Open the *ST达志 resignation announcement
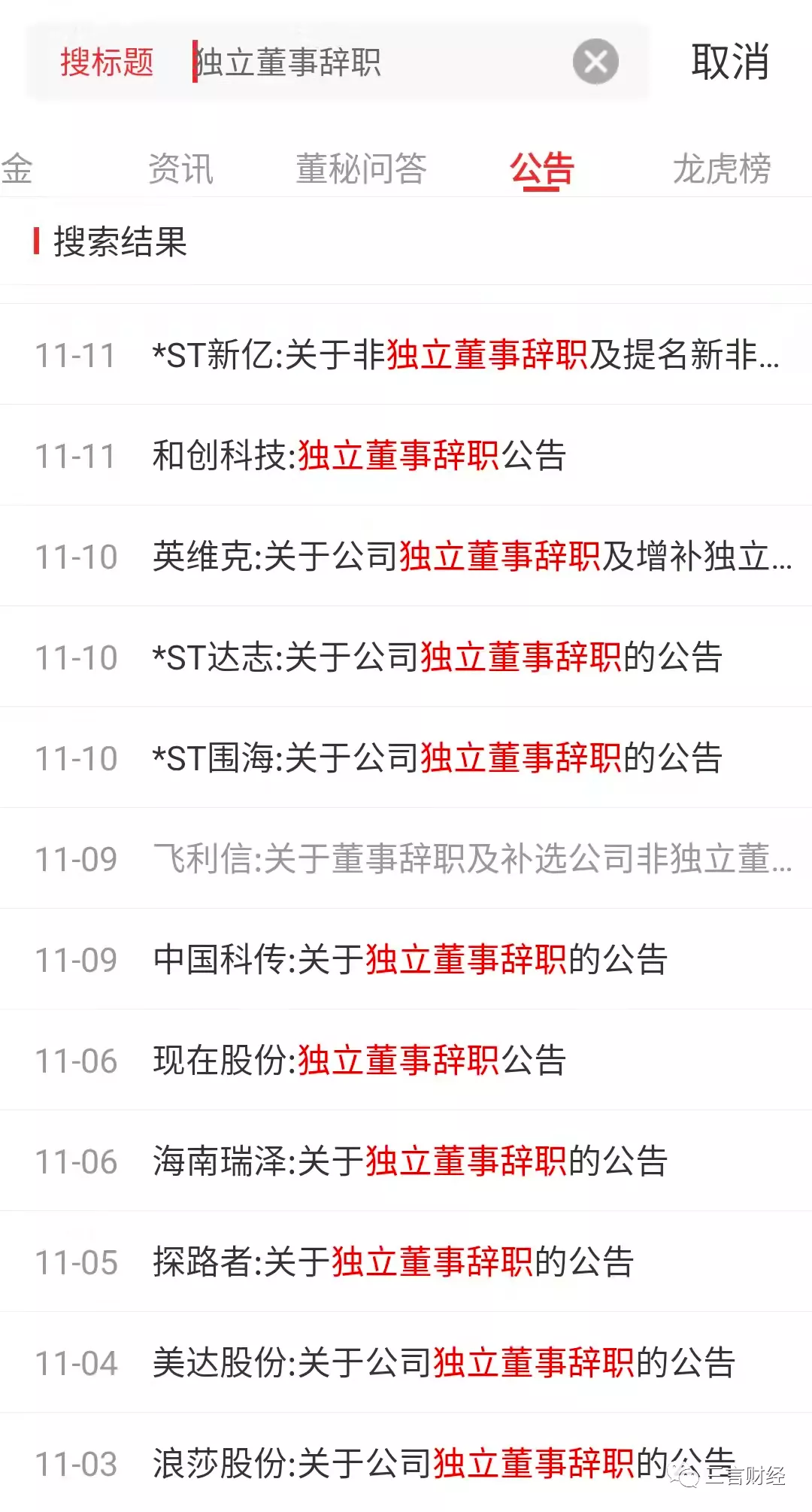 (437, 657)
